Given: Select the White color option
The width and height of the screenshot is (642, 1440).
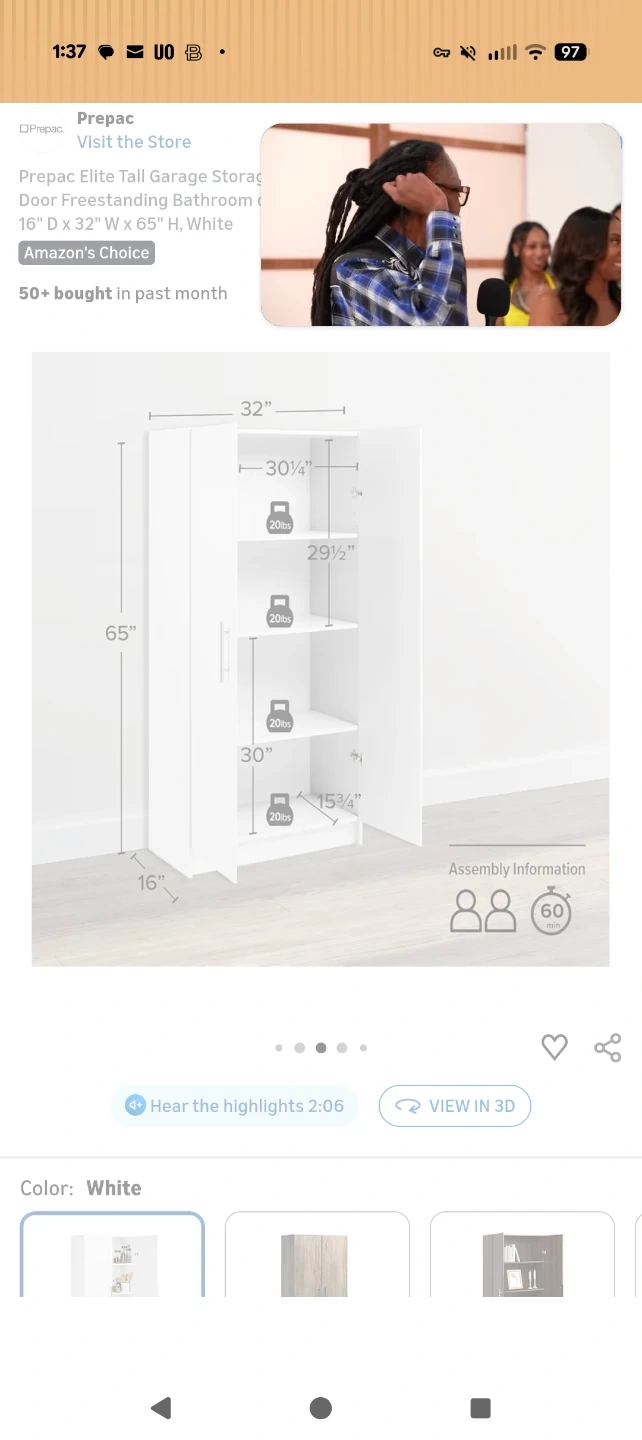Looking at the screenshot, I should [x=112, y=1254].
